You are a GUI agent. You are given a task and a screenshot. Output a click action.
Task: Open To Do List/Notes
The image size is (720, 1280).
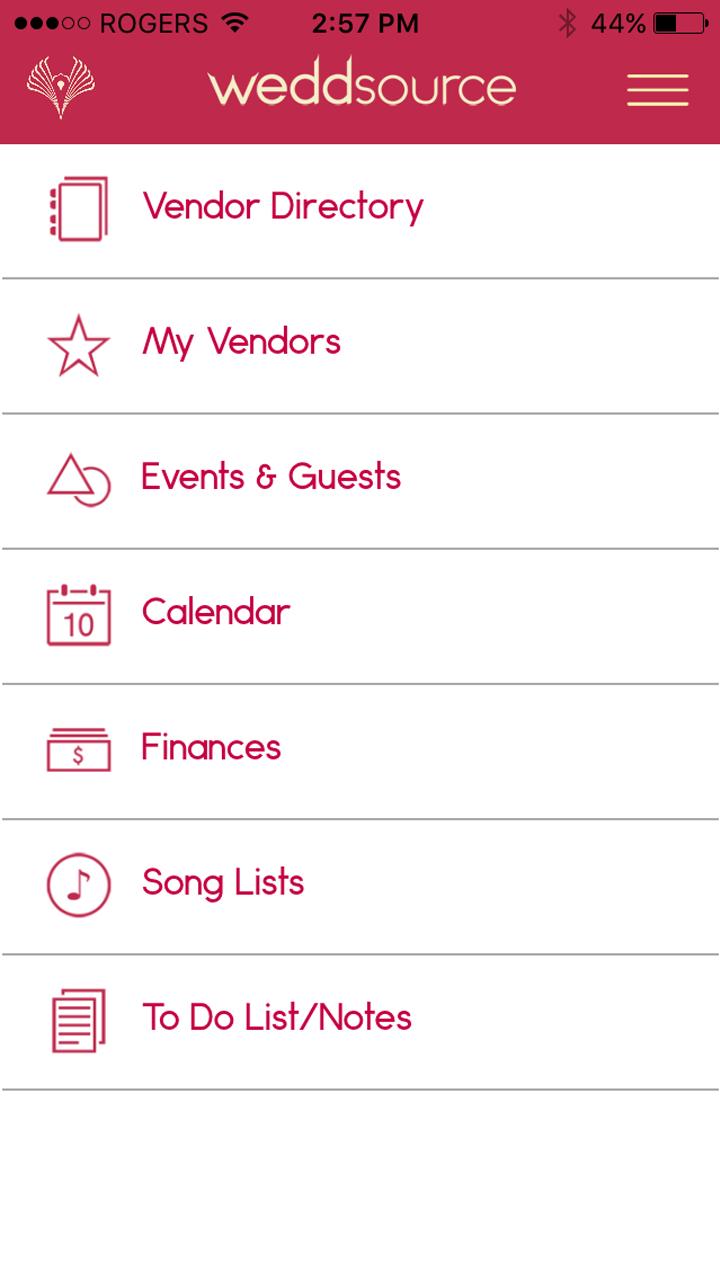pyautogui.click(x=360, y=1021)
